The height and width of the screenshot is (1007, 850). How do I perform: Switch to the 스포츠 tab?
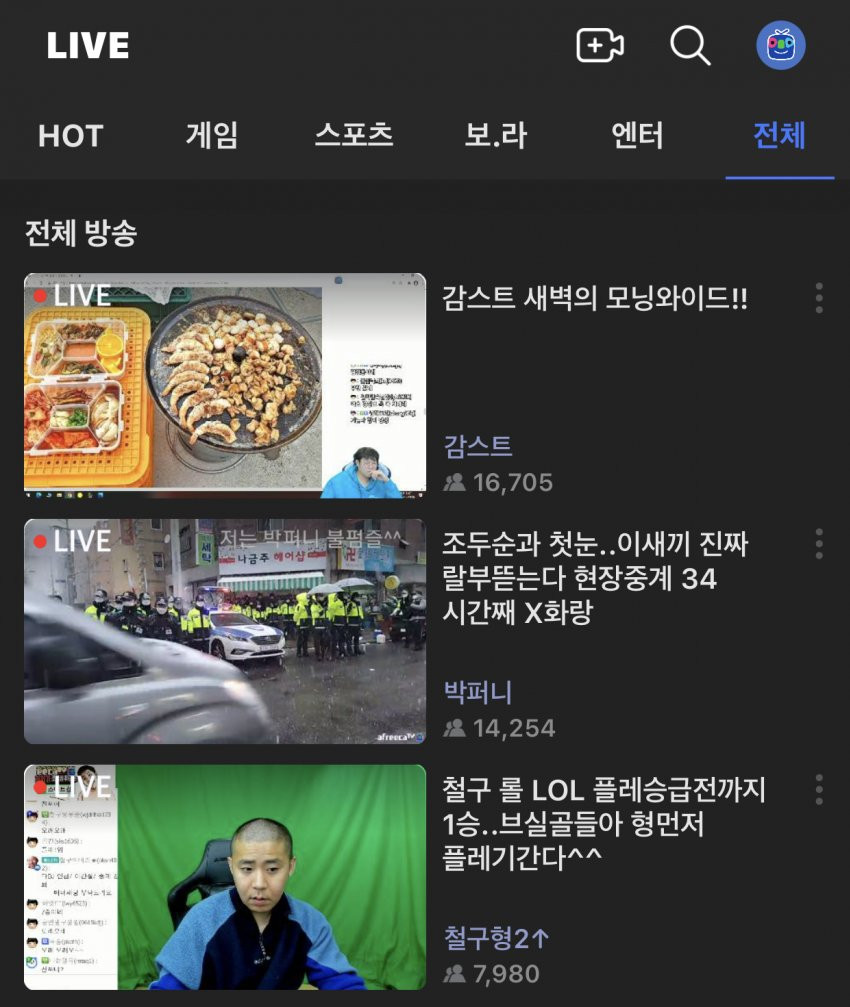point(353,136)
